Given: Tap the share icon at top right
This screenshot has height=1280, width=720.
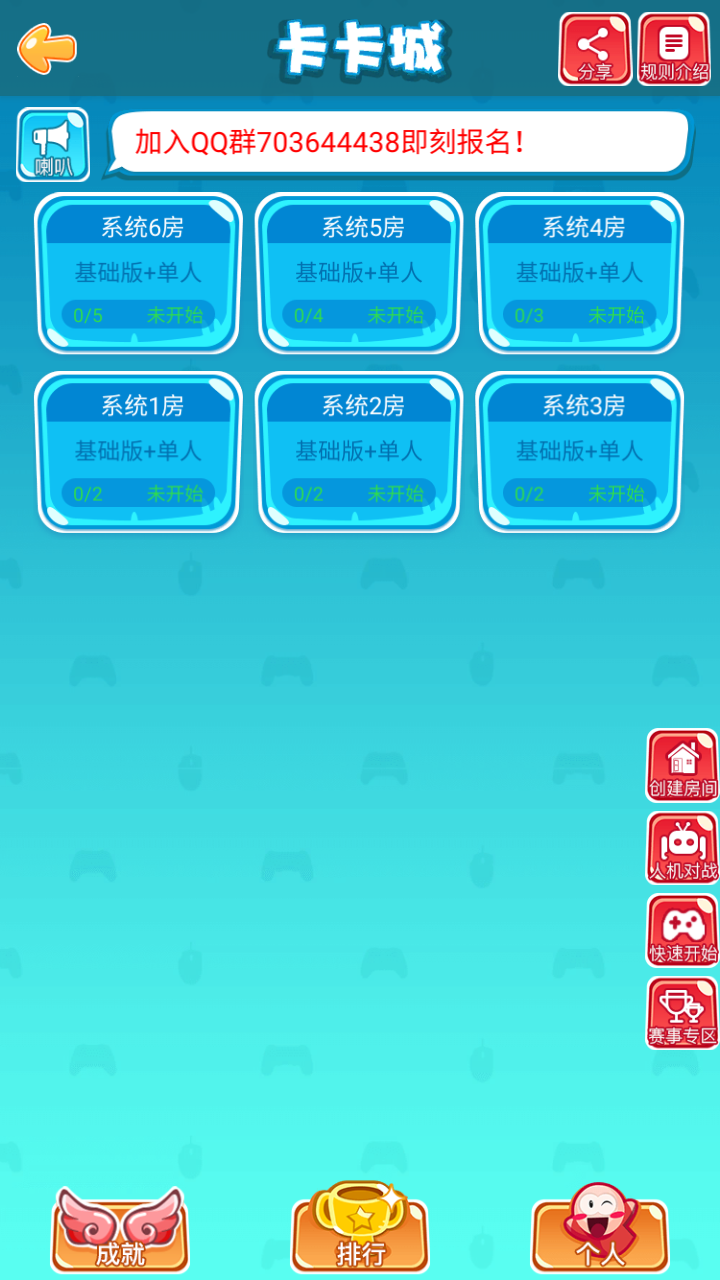Looking at the screenshot, I should coord(594,45).
